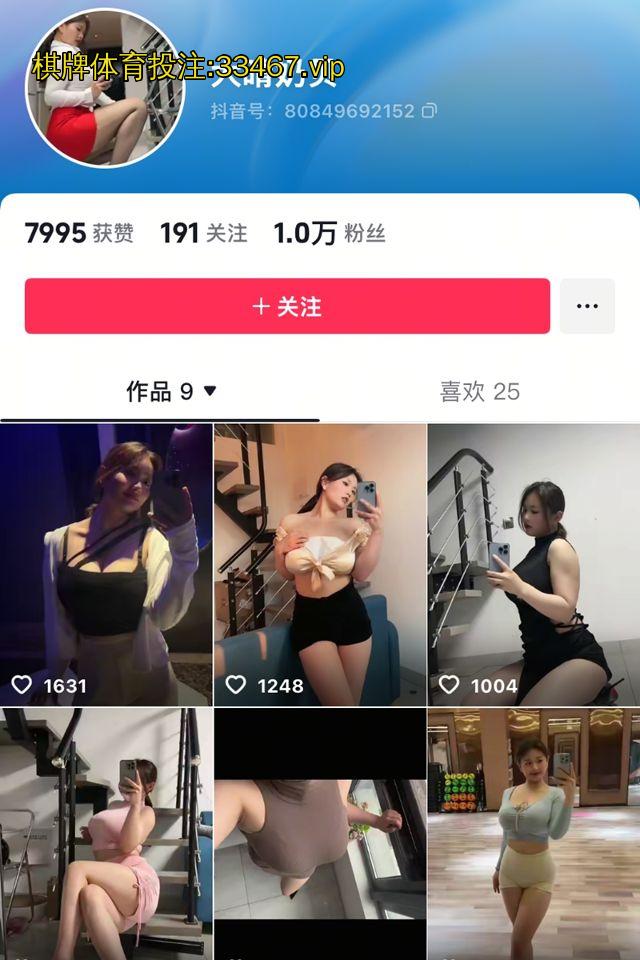Open the video with 1631 likes
This screenshot has width=640, height=960.
[106, 565]
